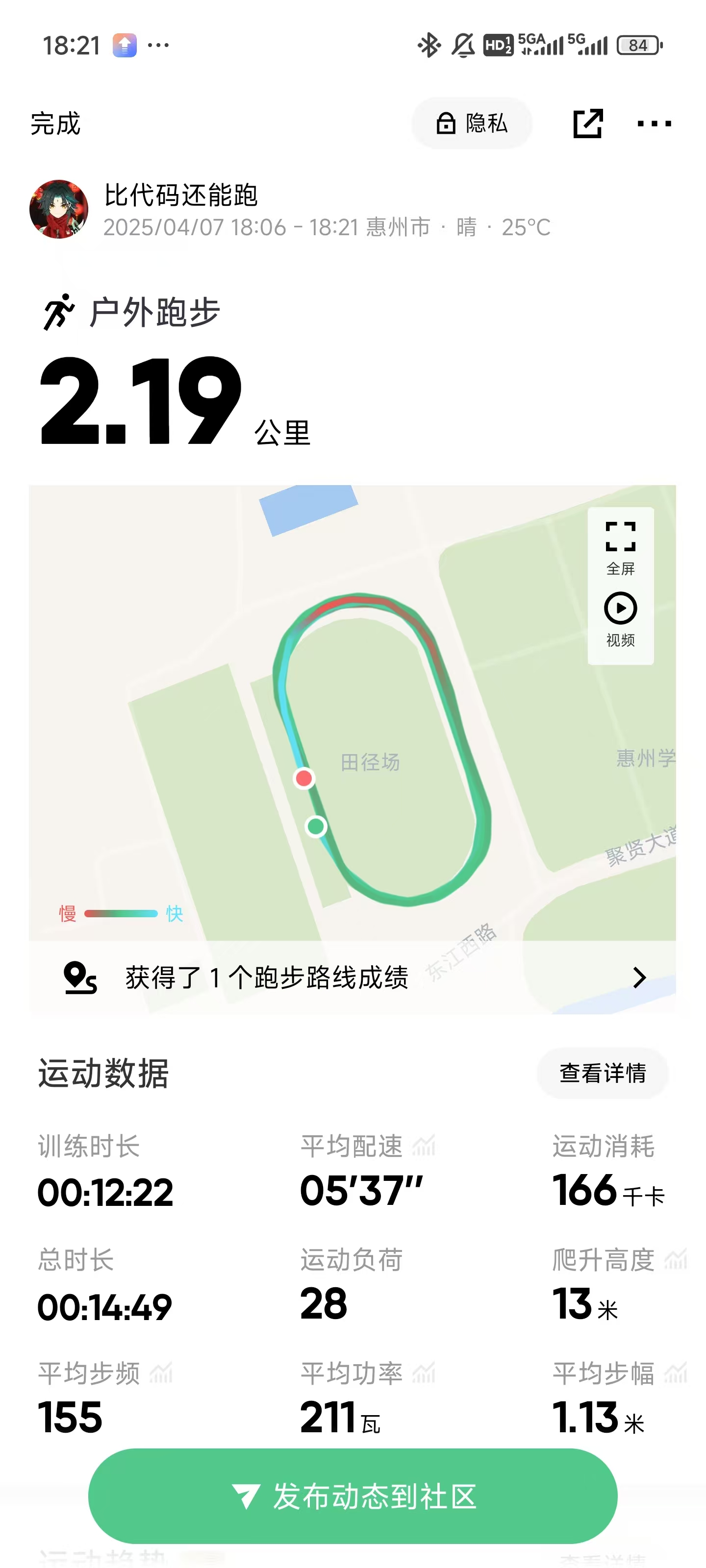Viewport: 706px width, 1568px height.
Task: Play the route 视频 video
Action: (x=620, y=619)
